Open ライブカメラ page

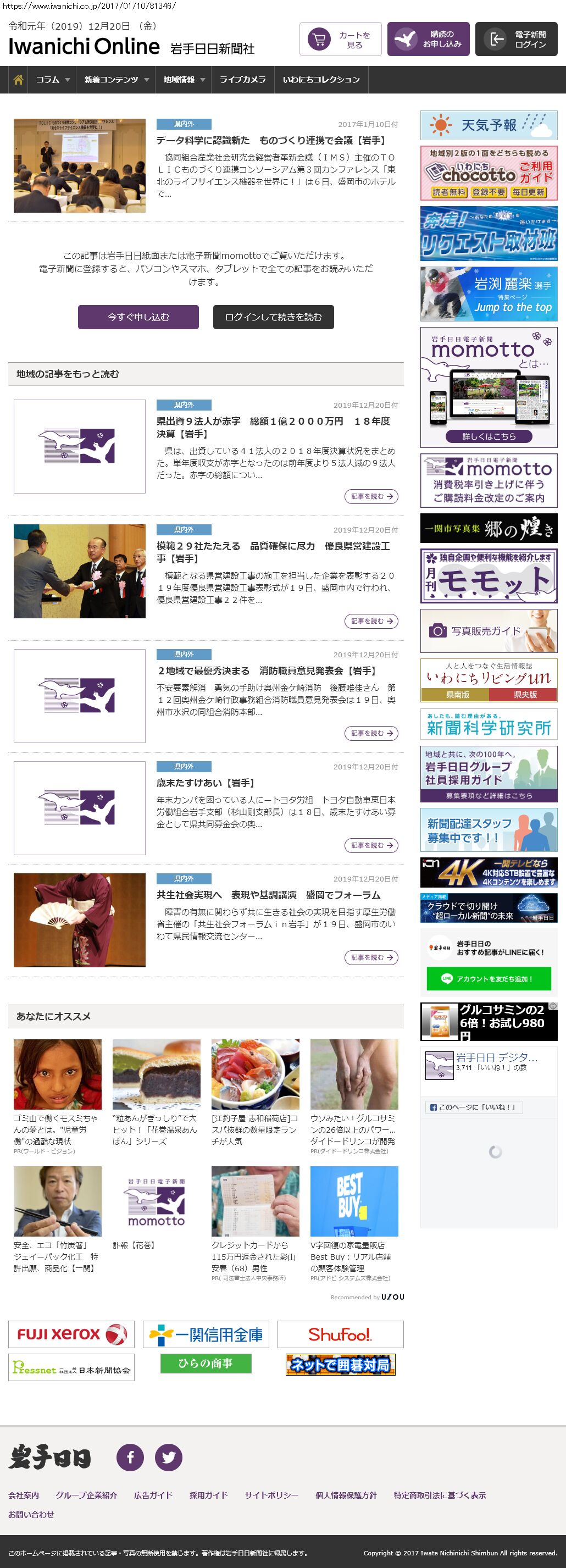[x=242, y=80]
